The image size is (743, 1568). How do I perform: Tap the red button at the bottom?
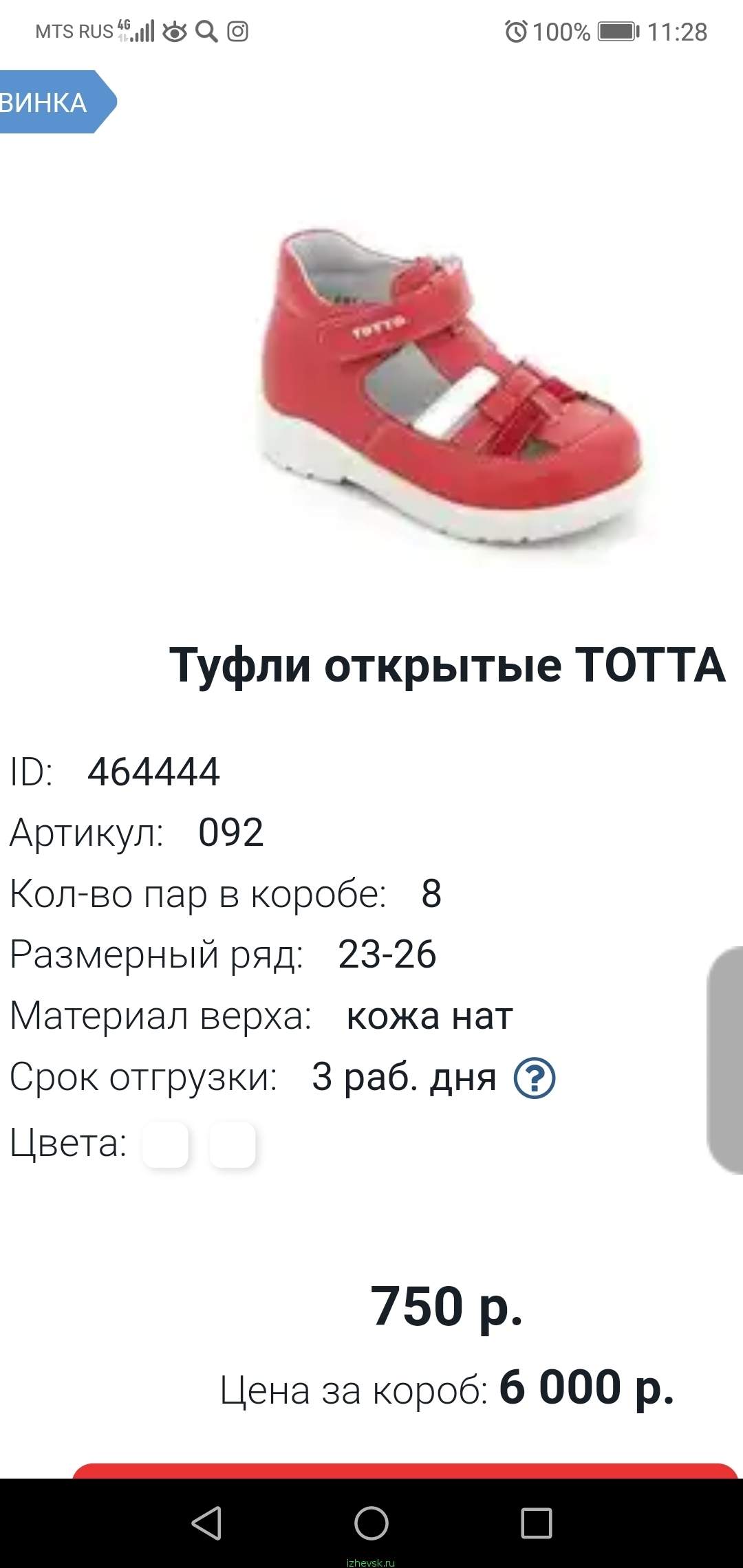tap(405, 1471)
